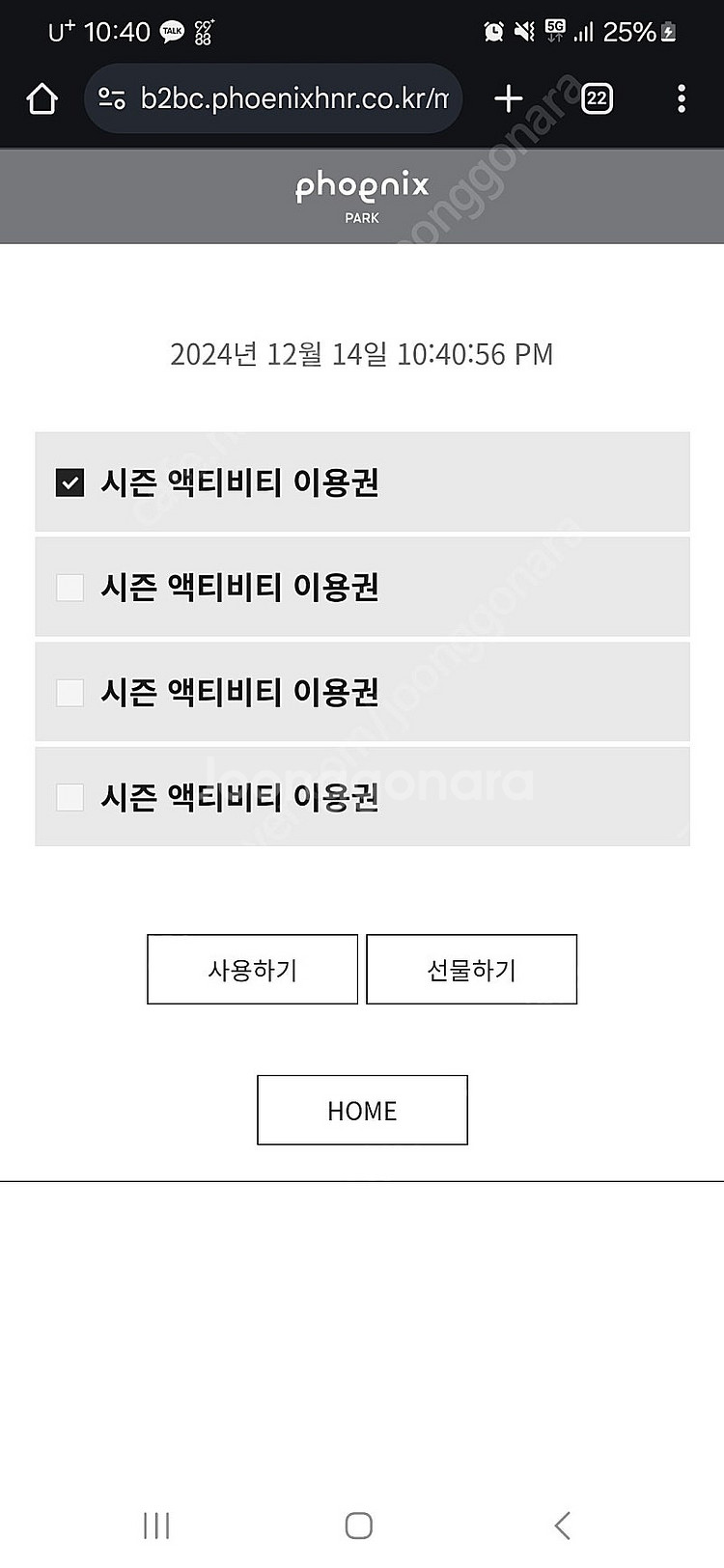Screen dimensions: 724x1568
Task: Uncheck the first 시즌 액티비티 이용권 checkbox
Action: click(x=70, y=482)
